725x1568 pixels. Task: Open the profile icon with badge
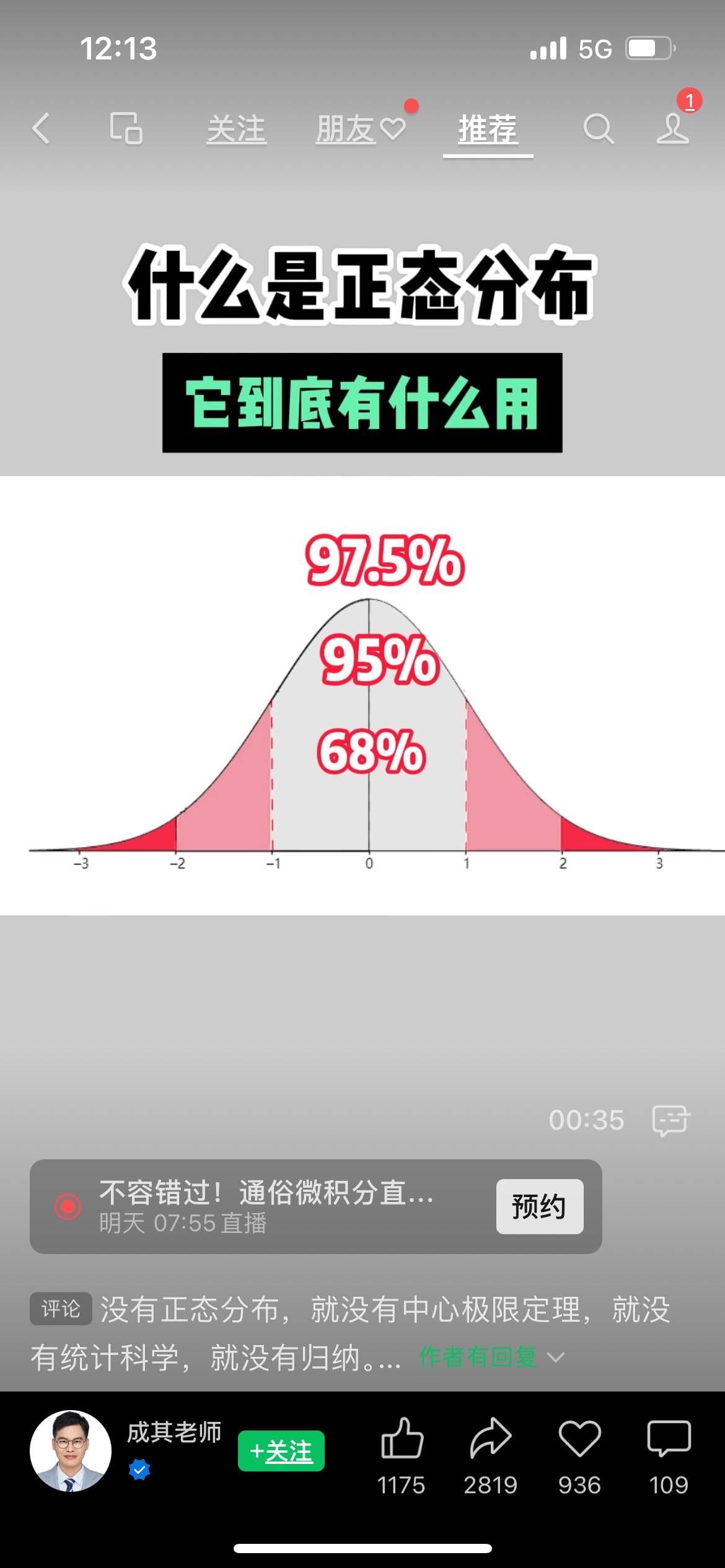[x=673, y=128]
